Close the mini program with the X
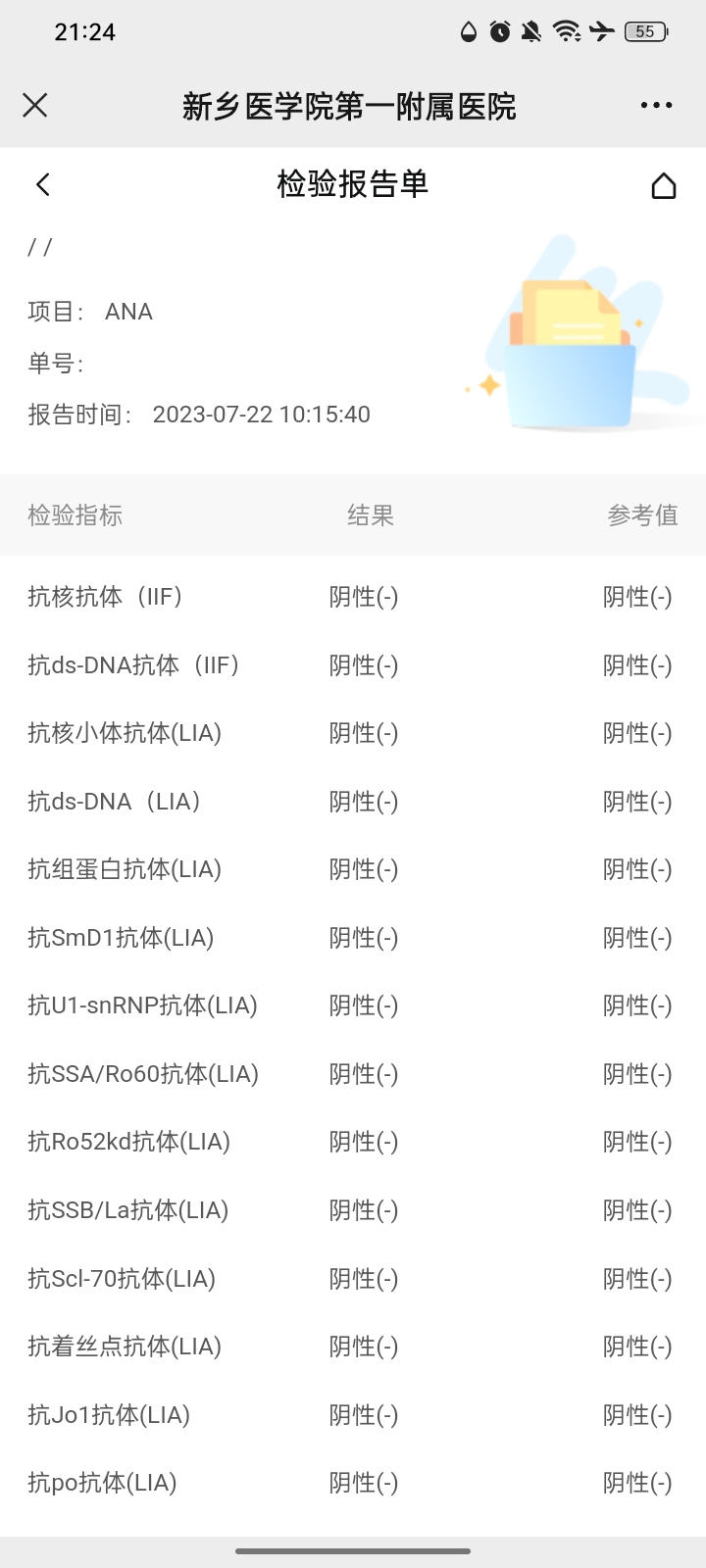Screen dimensions: 706x1568 coord(35,105)
